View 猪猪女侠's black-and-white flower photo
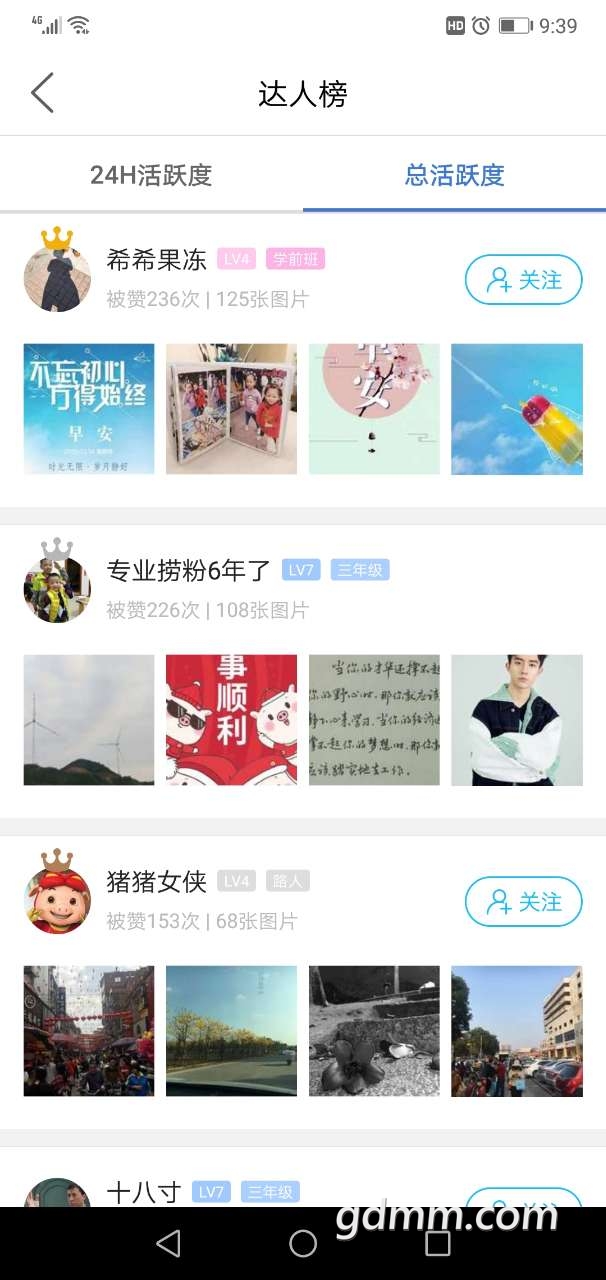Screen dimensions: 606x1280 click(x=374, y=1031)
